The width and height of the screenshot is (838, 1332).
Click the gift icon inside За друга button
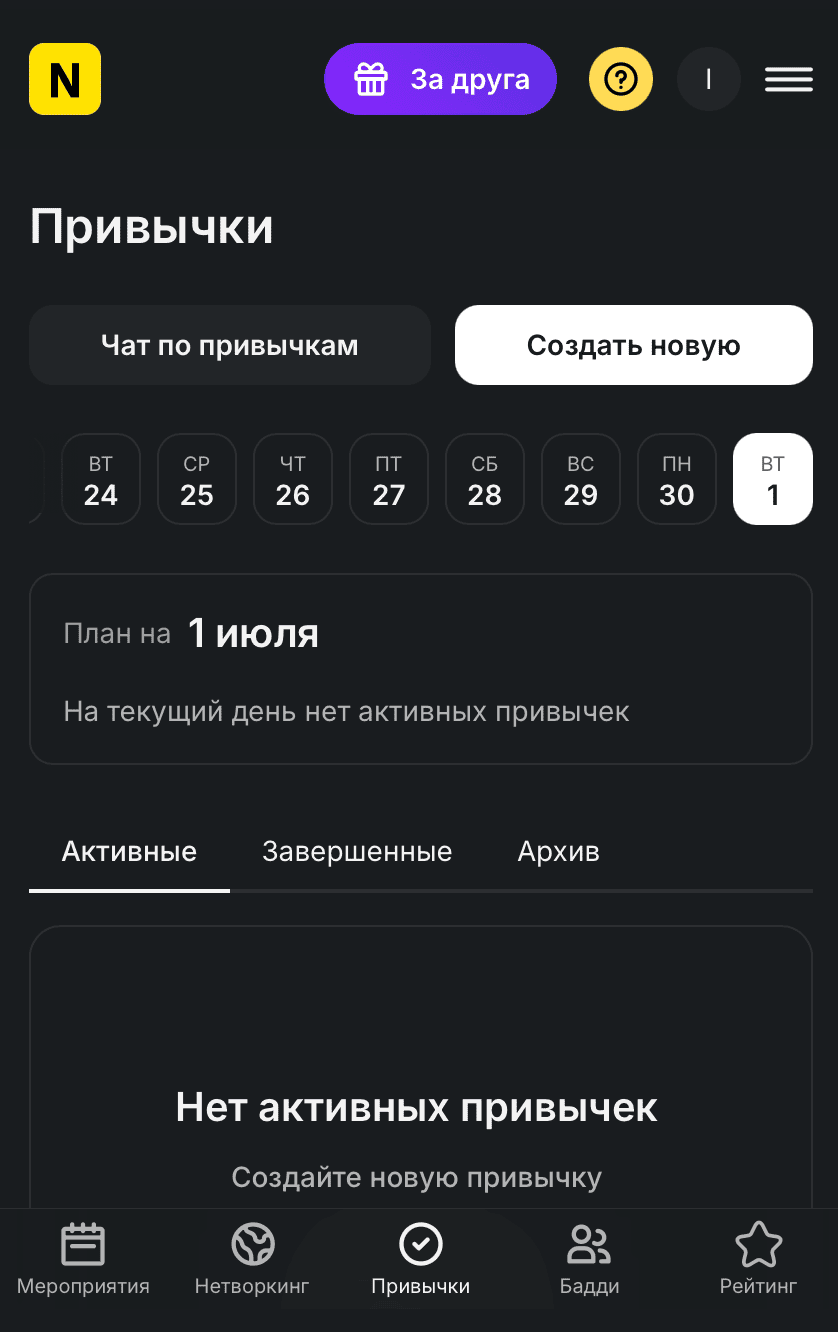click(x=371, y=78)
